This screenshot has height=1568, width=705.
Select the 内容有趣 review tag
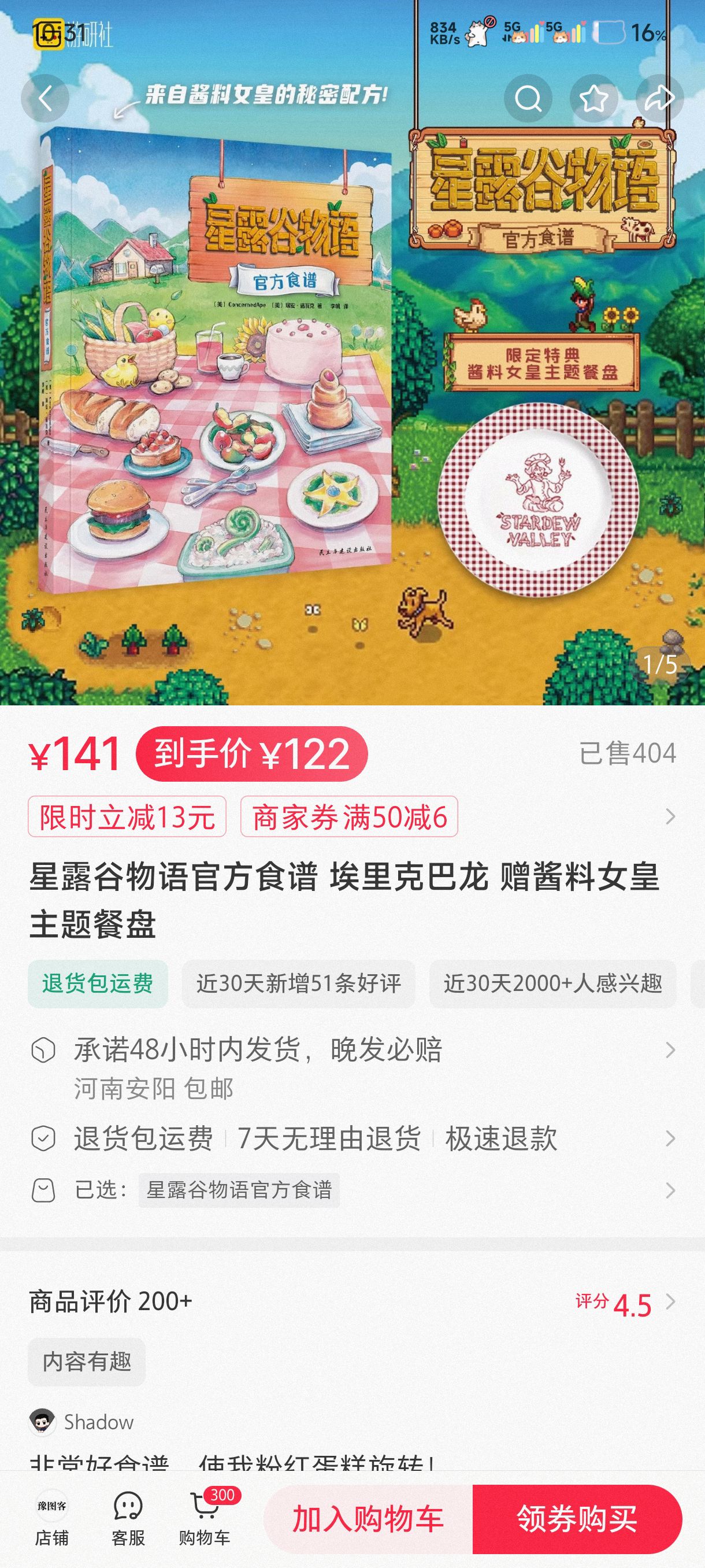tap(86, 1361)
